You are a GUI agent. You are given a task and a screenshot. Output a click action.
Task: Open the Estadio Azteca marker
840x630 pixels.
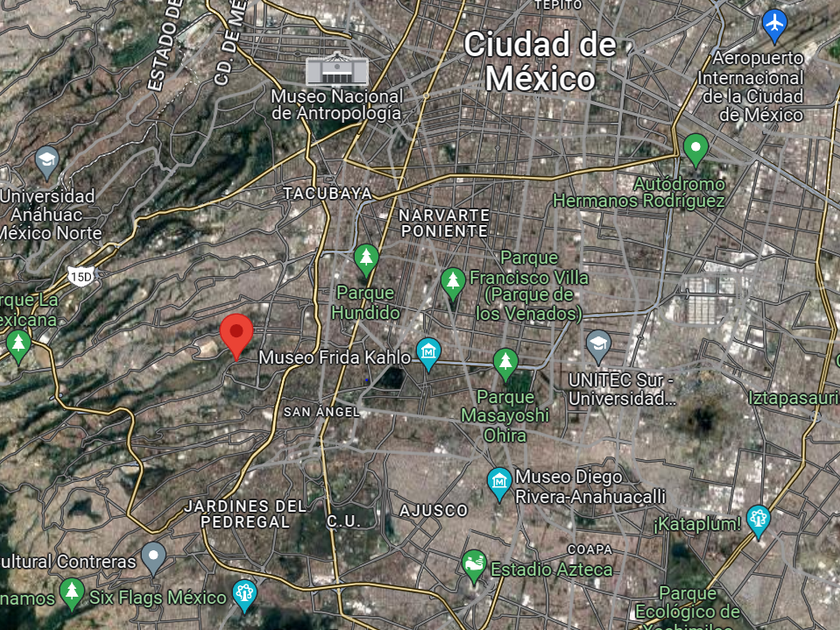474,567
